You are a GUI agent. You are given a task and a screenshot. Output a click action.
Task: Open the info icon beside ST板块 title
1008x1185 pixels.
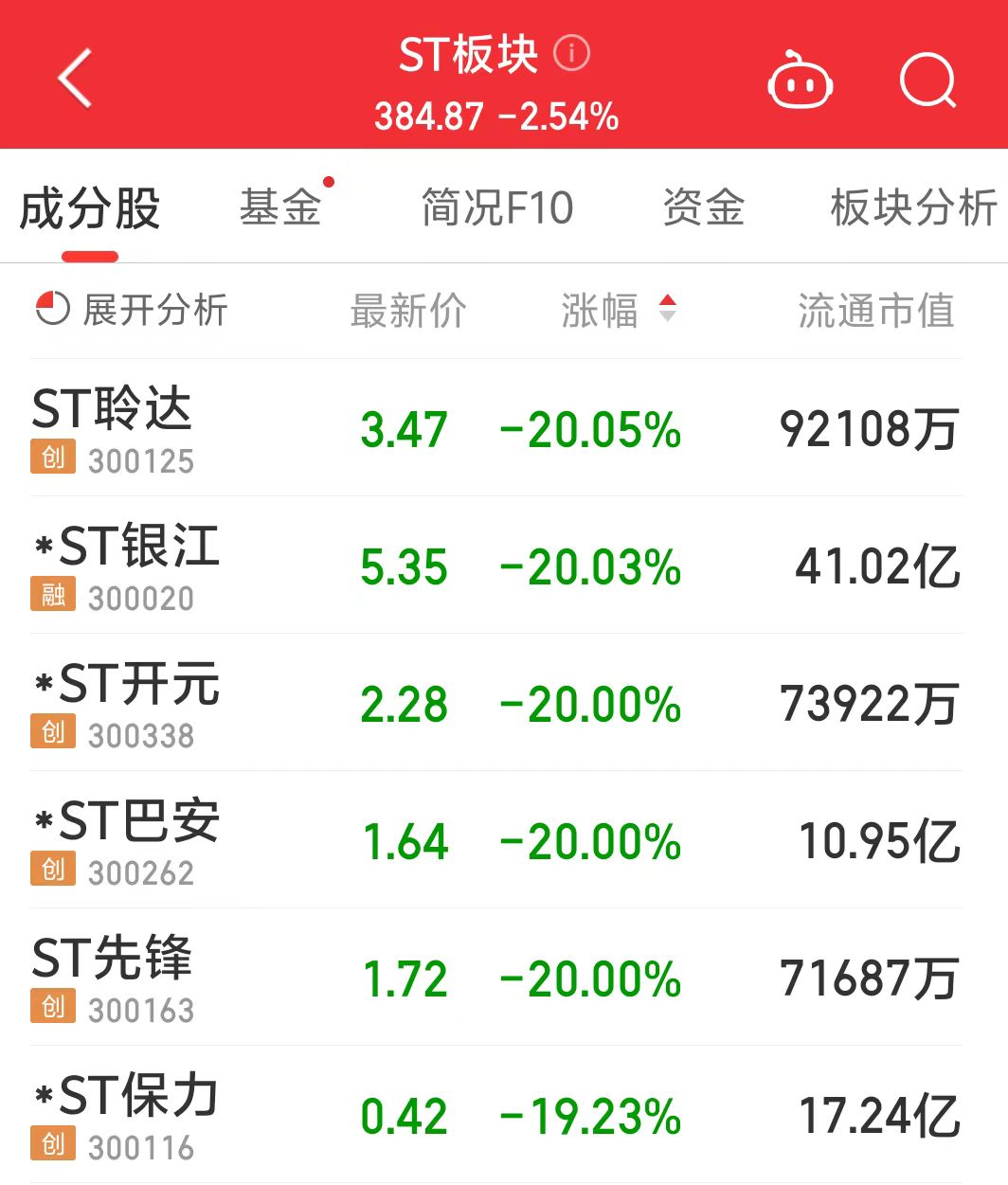point(570,54)
